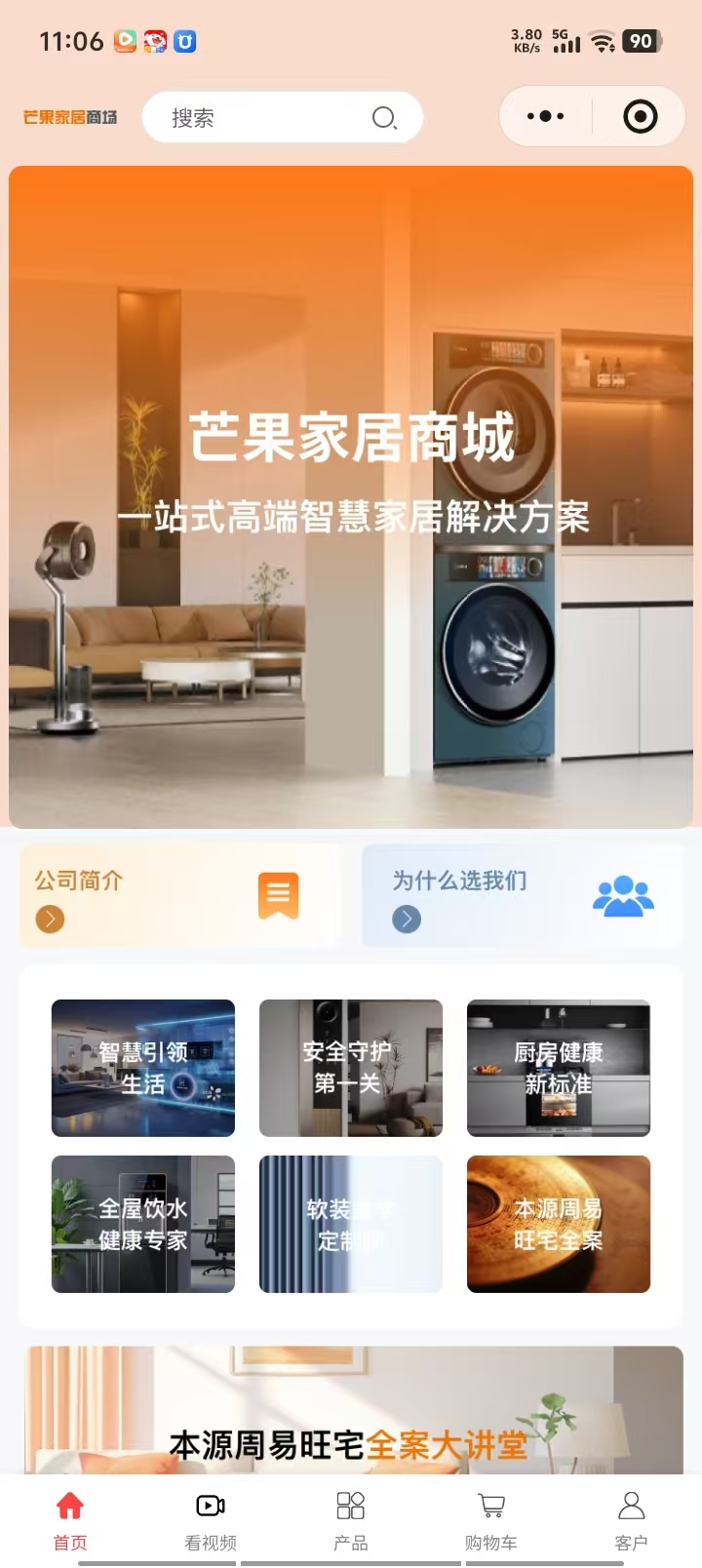Image resolution: width=702 pixels, height=1568 pixels.
Task: View 为什么选我们 section
Action: pos(522,896)
